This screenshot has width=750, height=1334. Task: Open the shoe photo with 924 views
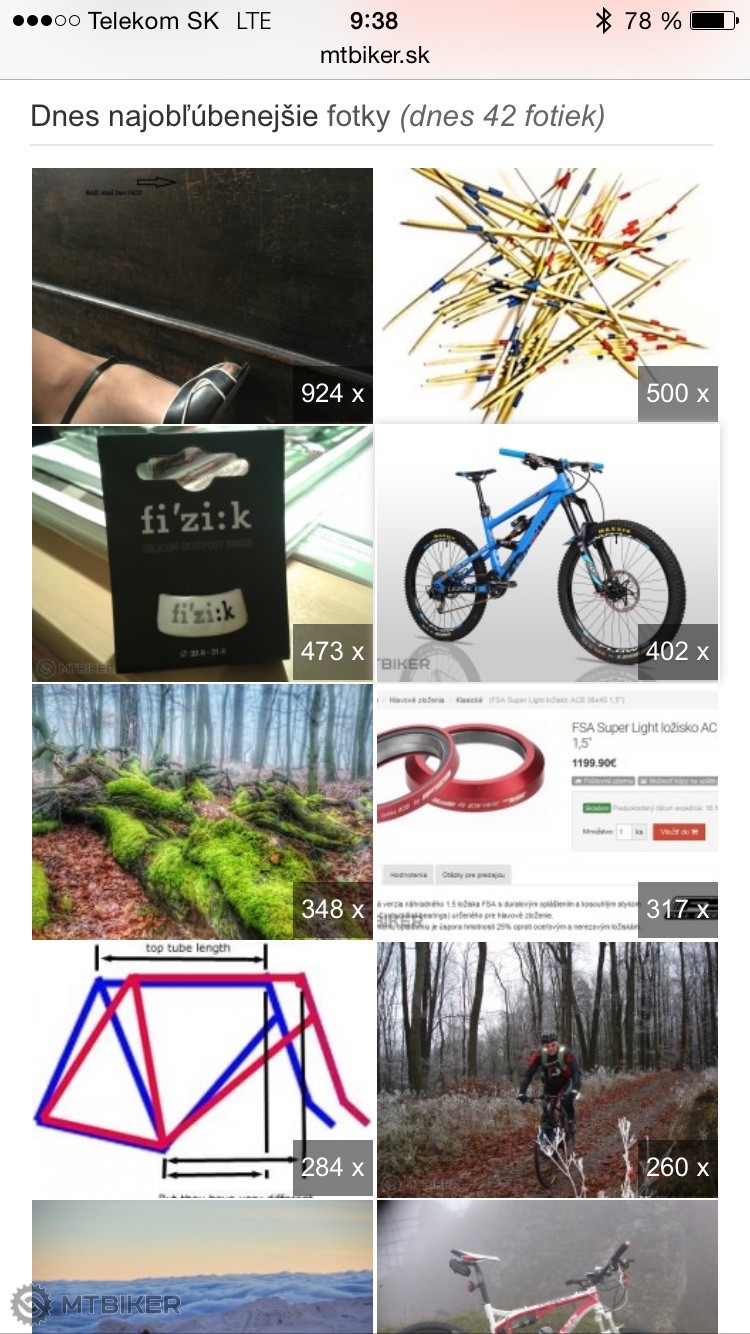coord(202,295)
